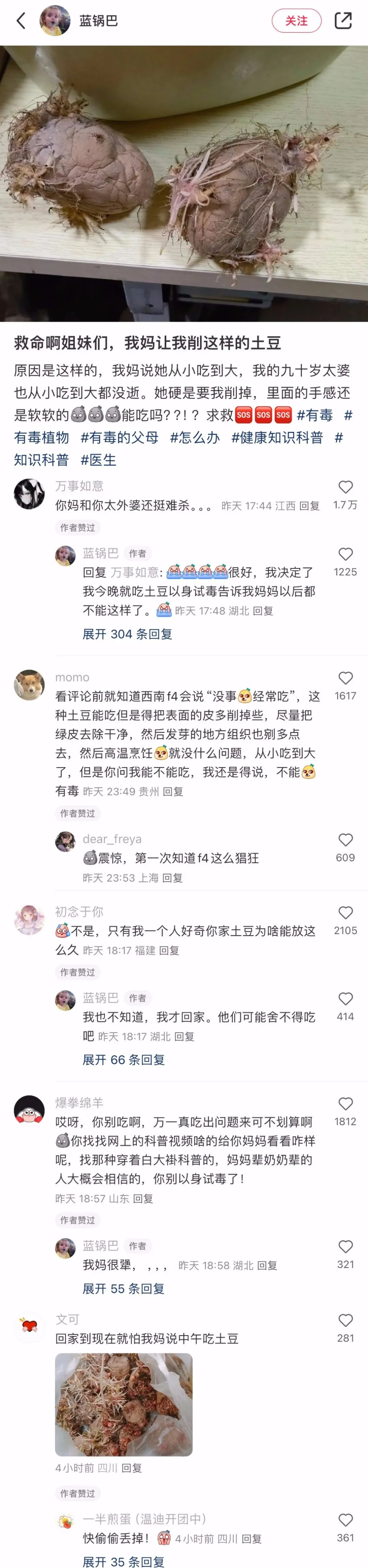Expand 66 replies under 初念于你's comment

pos(123,1060)
